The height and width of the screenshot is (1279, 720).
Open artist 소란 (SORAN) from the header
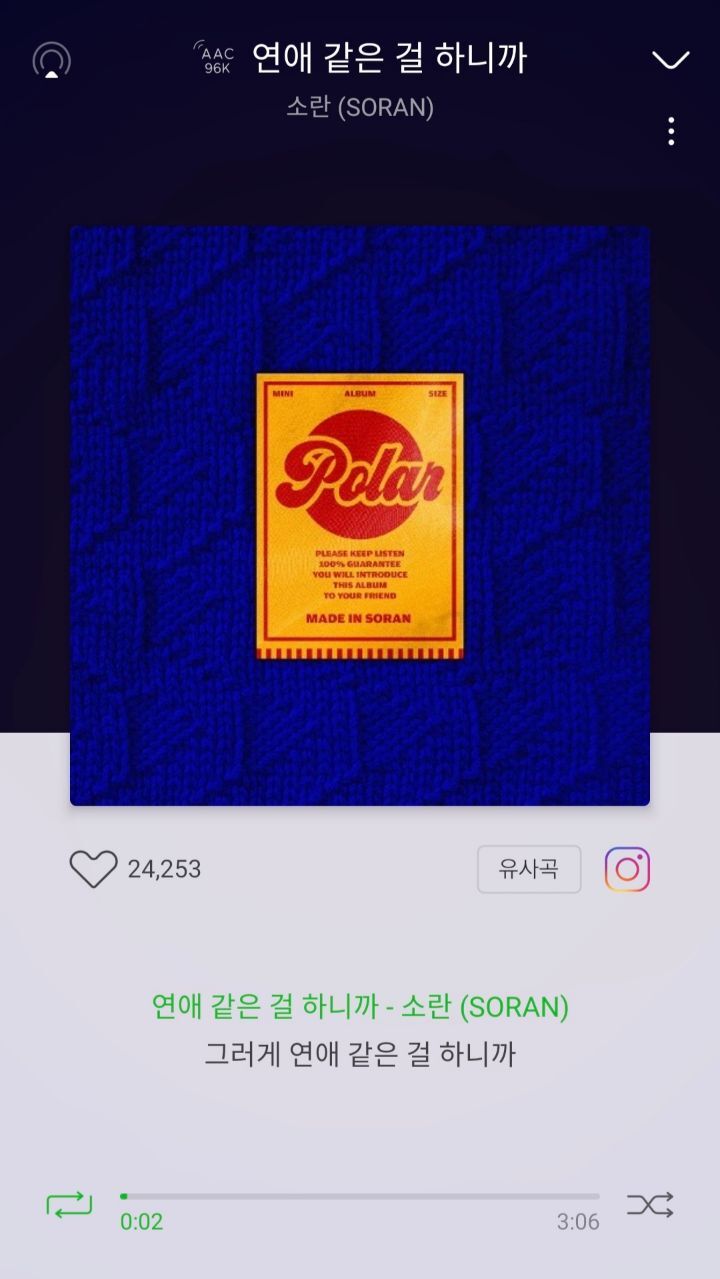(360, 107)
